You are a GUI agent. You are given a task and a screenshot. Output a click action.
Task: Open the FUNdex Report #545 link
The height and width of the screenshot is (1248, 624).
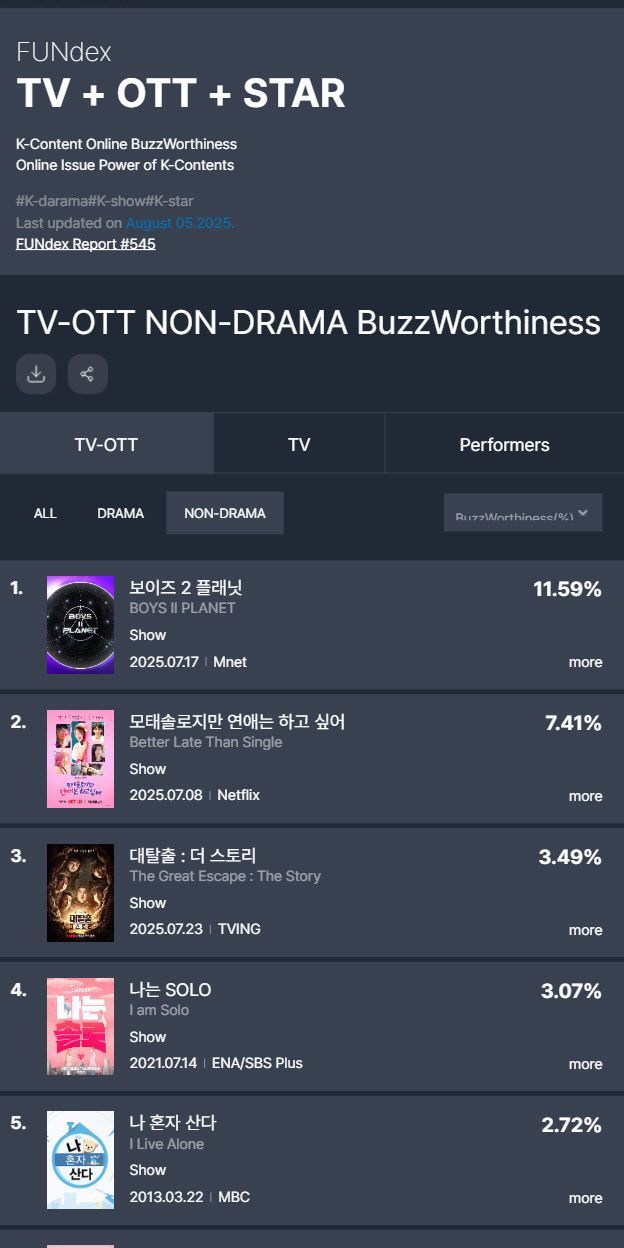tap(86, 244)
